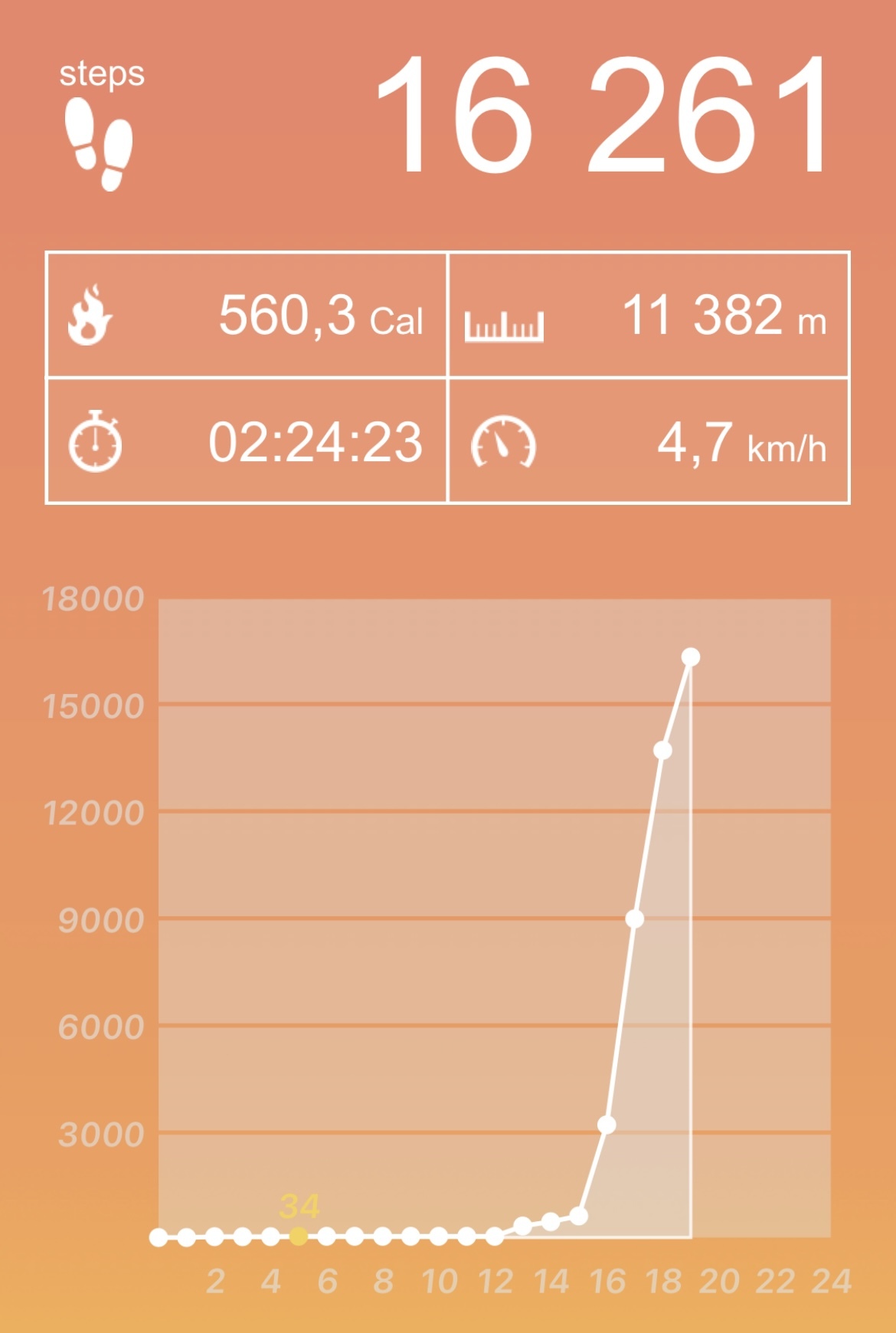Screen dimensions: 896x1333
Task: Select the chart point at hour 18
Action: [x=662, y=750]
